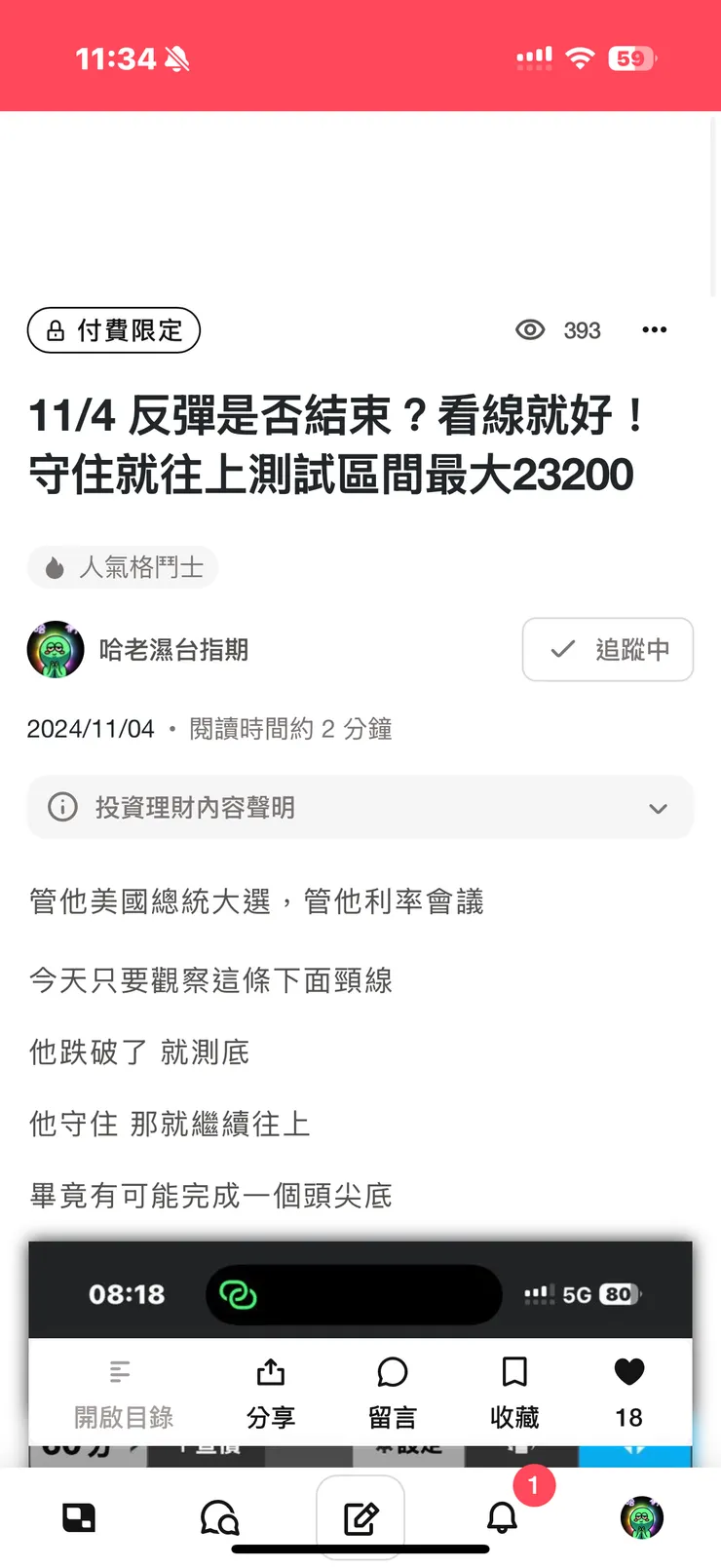Open the three-dot options menu

(x=654, y=330)
